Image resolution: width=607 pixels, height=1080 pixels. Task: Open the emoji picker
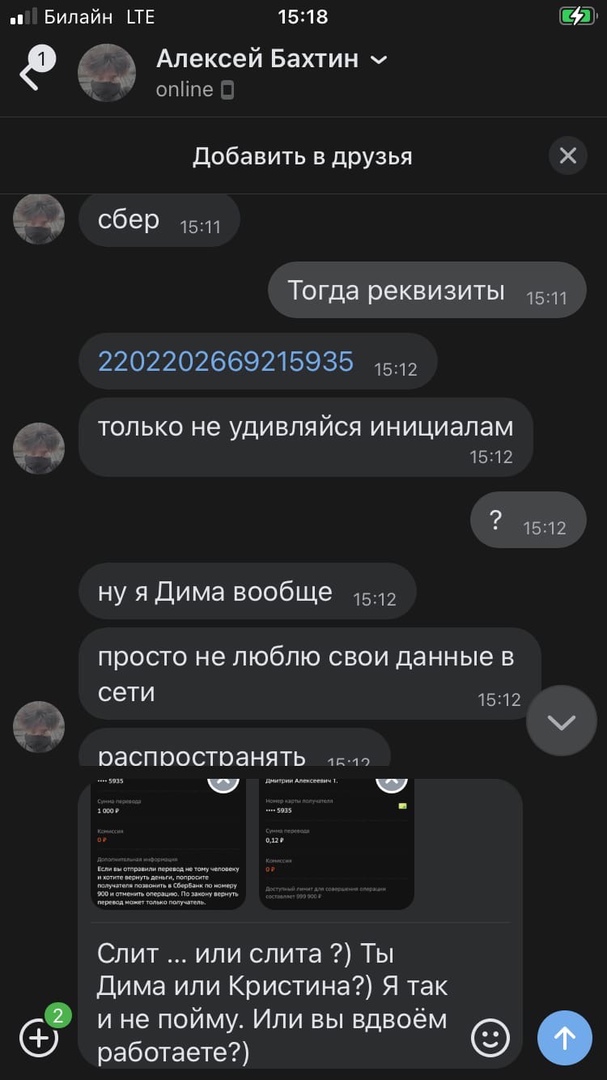(x=490, y=1037)
